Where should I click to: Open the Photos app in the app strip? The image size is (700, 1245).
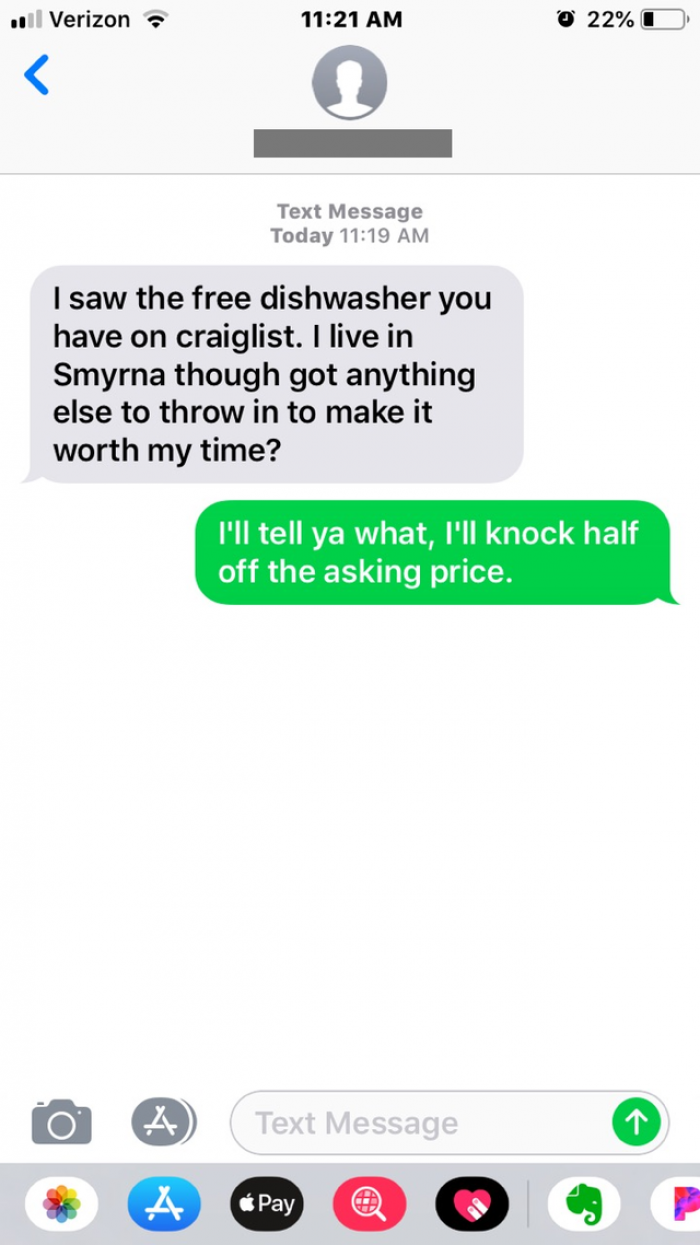pos(61,1204)
